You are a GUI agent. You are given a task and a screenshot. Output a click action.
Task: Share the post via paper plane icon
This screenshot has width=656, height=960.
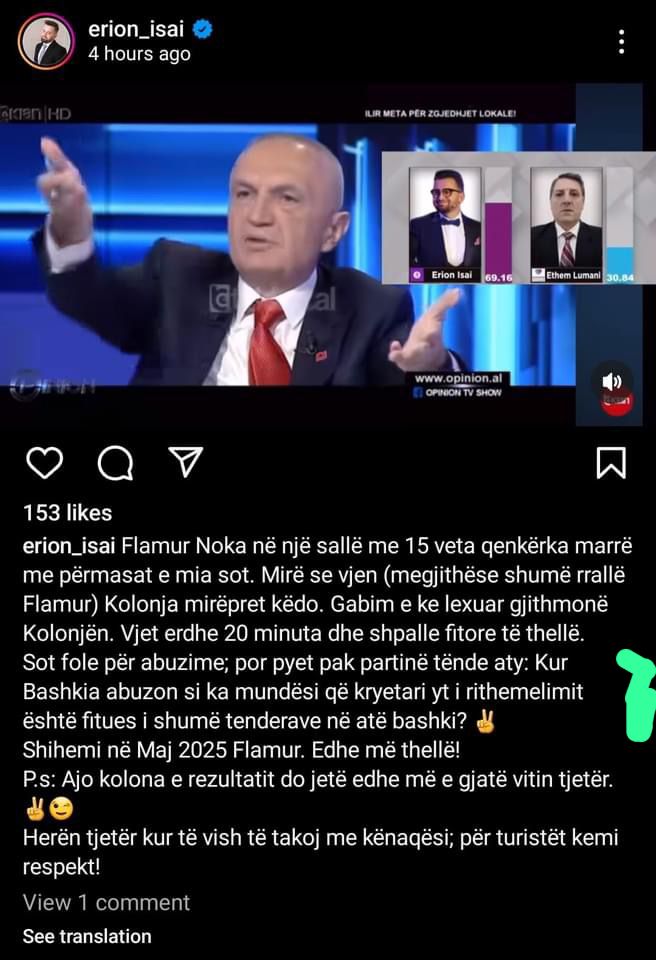185,461
